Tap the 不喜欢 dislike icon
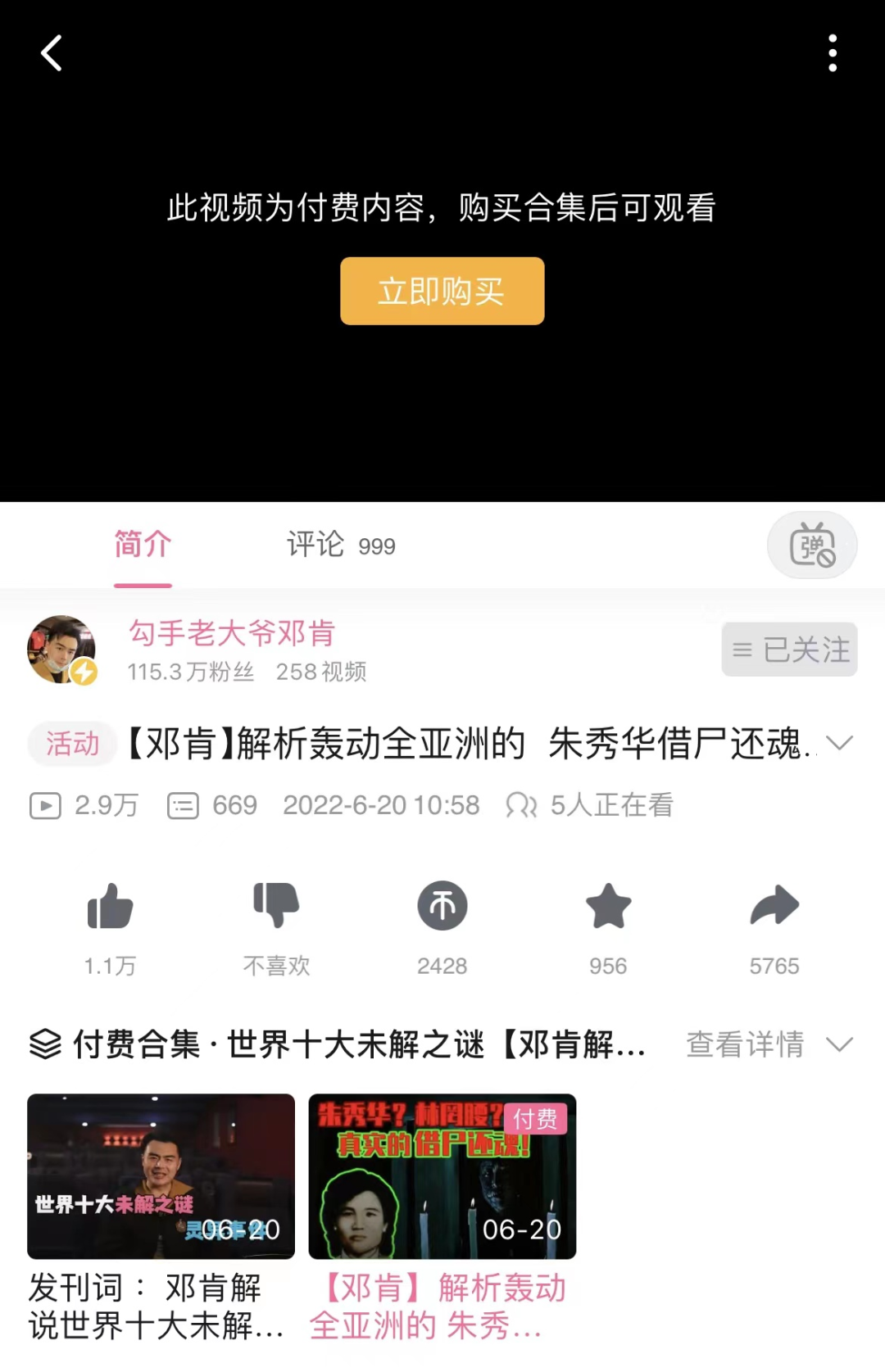Viewport: 885px width, 1372px height. [276, 907]
